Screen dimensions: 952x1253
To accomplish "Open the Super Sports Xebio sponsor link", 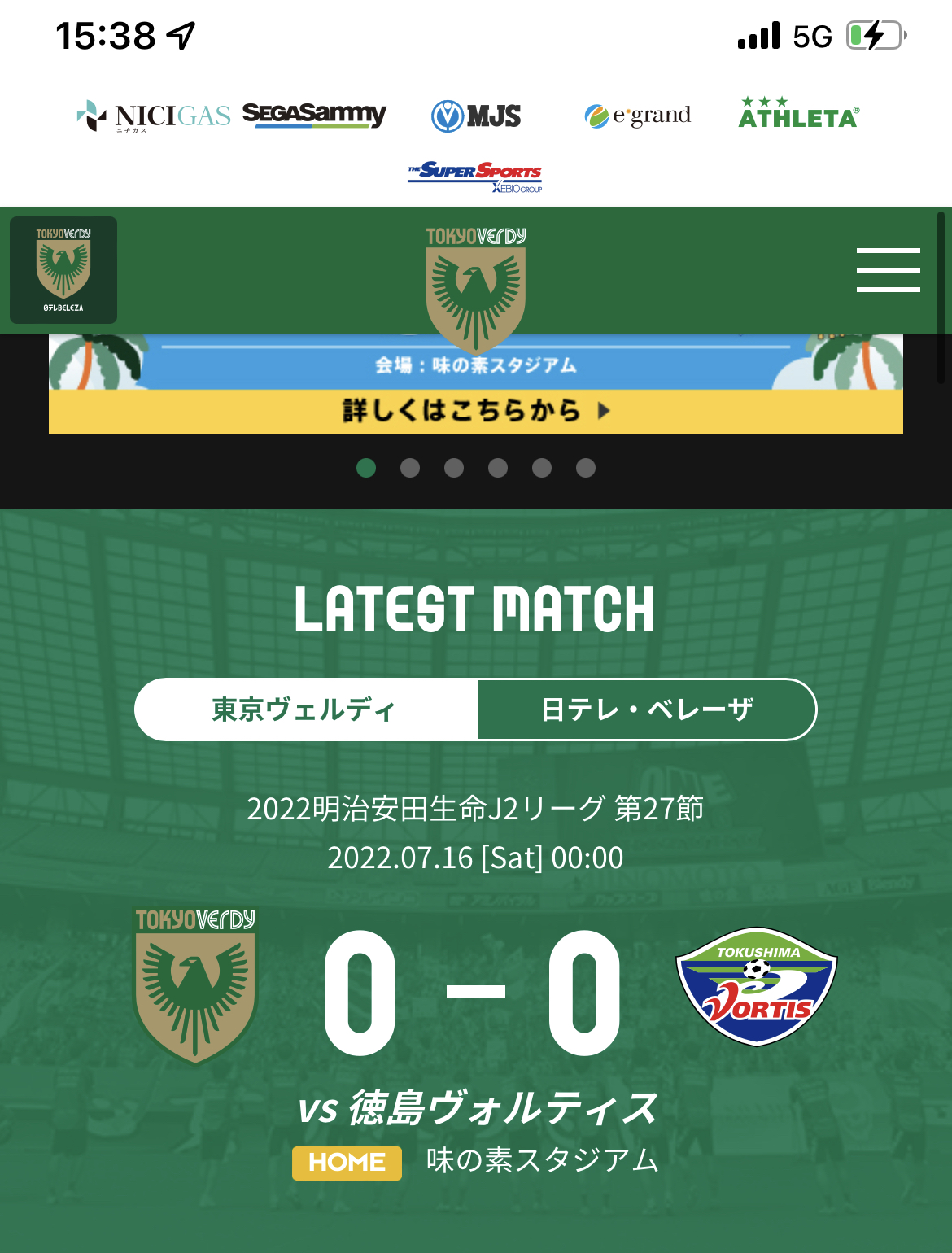I will tap(475, 176).
